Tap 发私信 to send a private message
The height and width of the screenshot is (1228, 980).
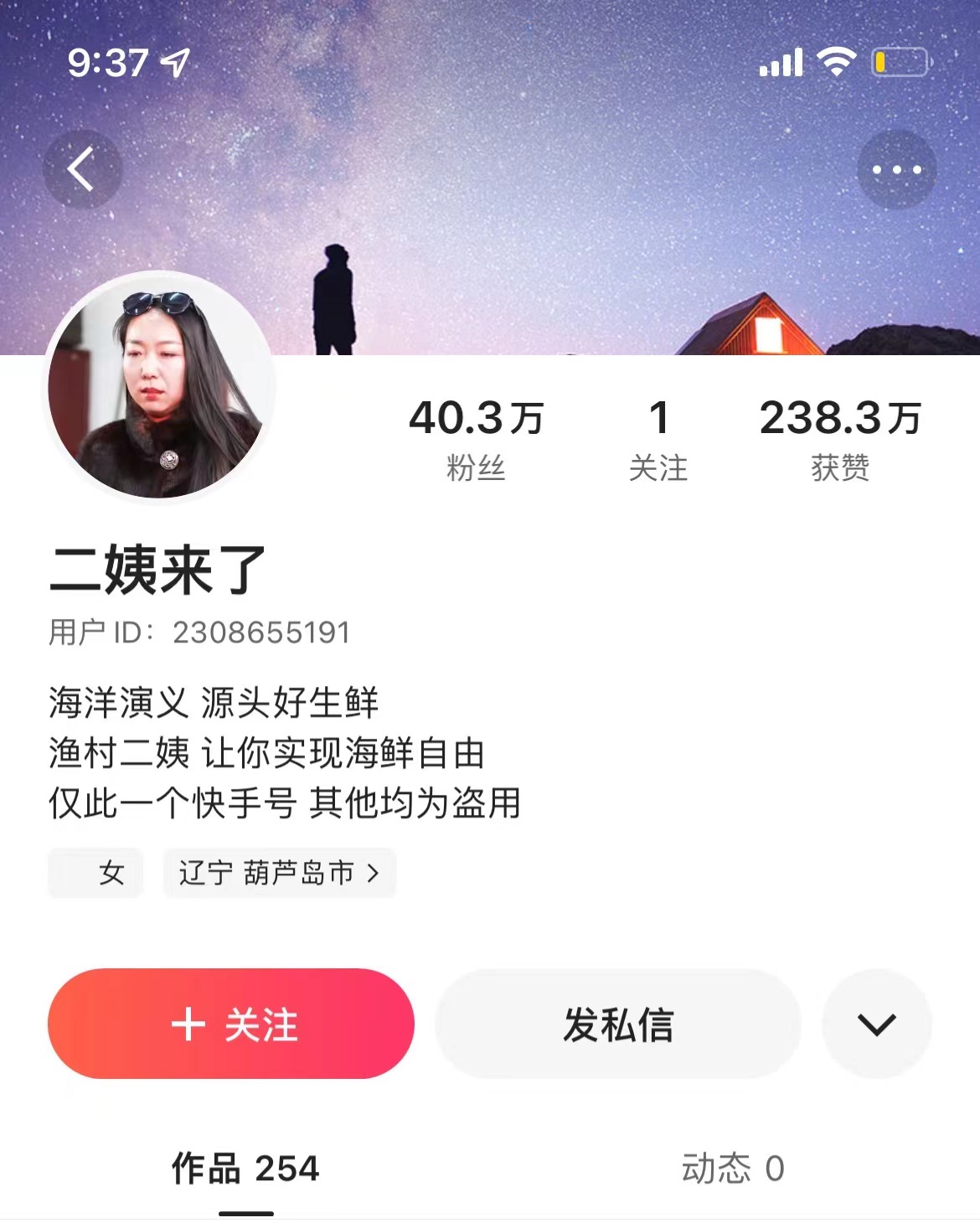coord(617,1024)
